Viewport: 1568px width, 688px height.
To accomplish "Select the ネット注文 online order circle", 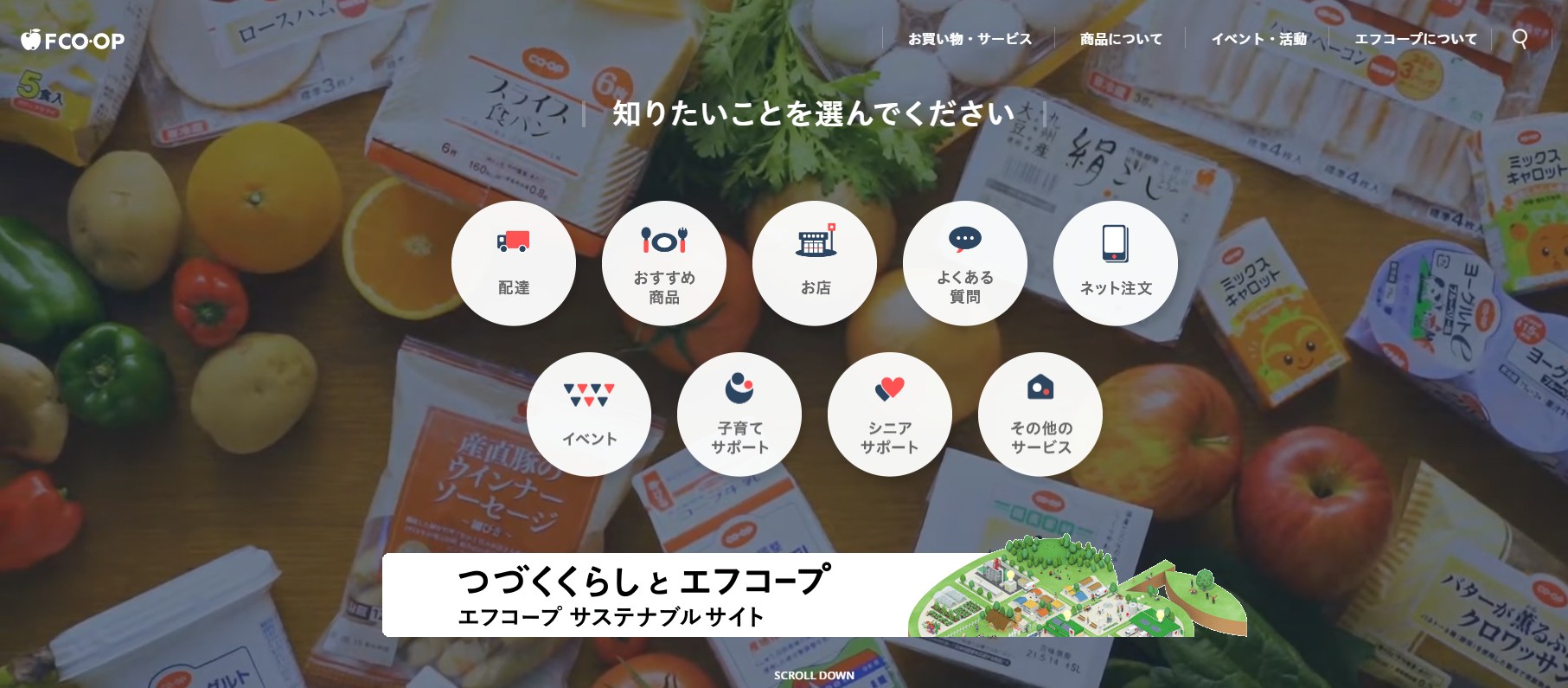I will [x=1116, y=263].
